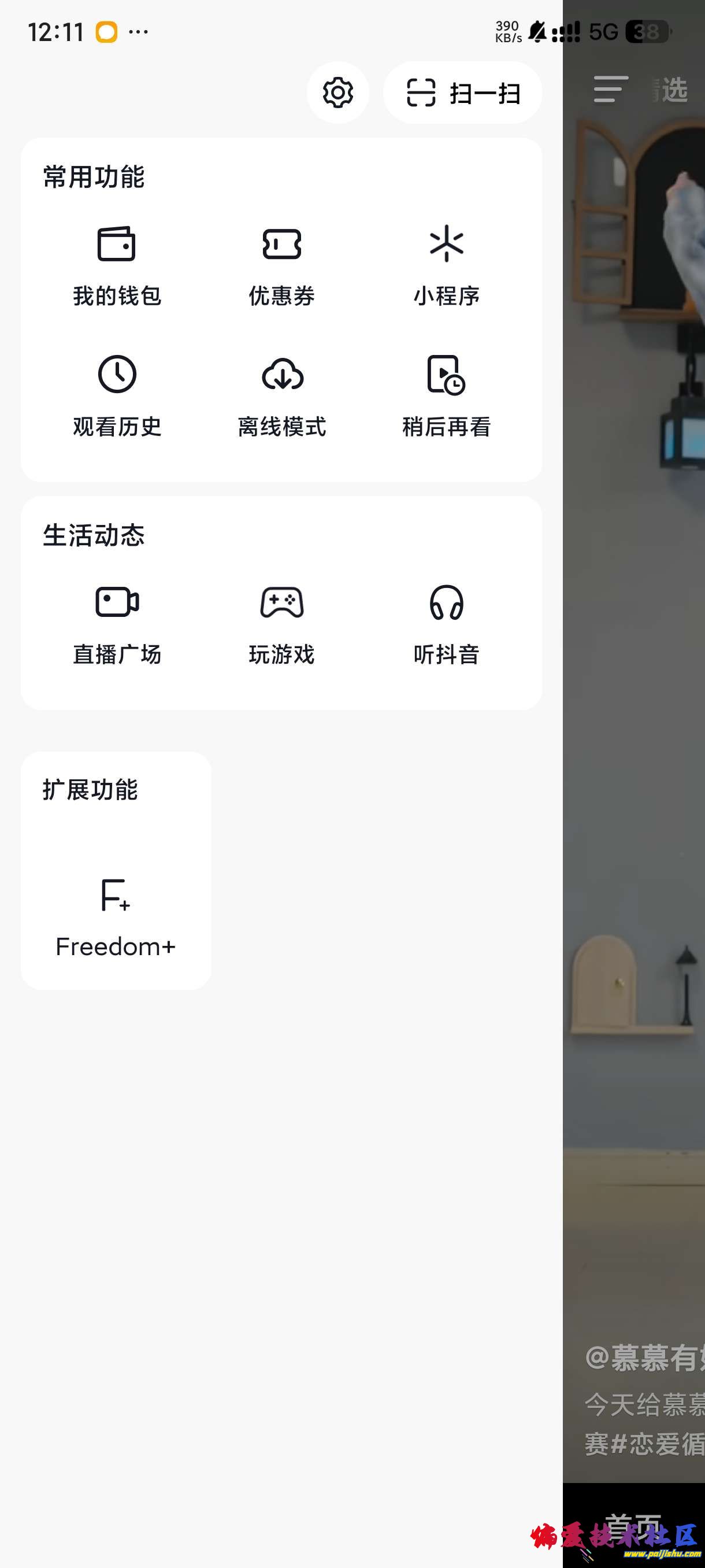This screenshot has height=1568, width=705.
Task: Open the settings gear icon
Action: pos(337,93)
